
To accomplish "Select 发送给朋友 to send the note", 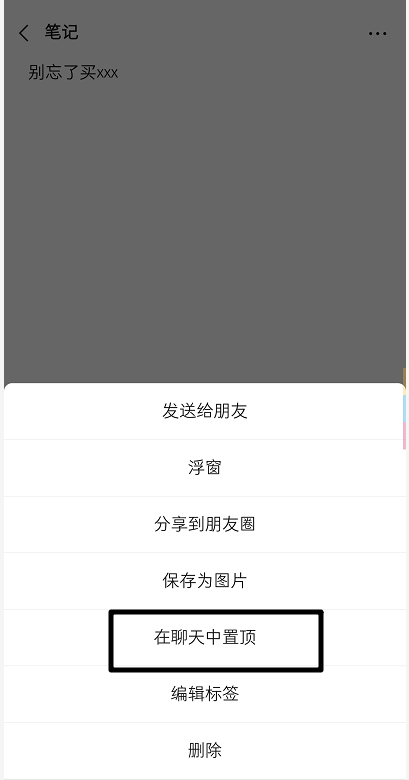I will coord(204,411).
